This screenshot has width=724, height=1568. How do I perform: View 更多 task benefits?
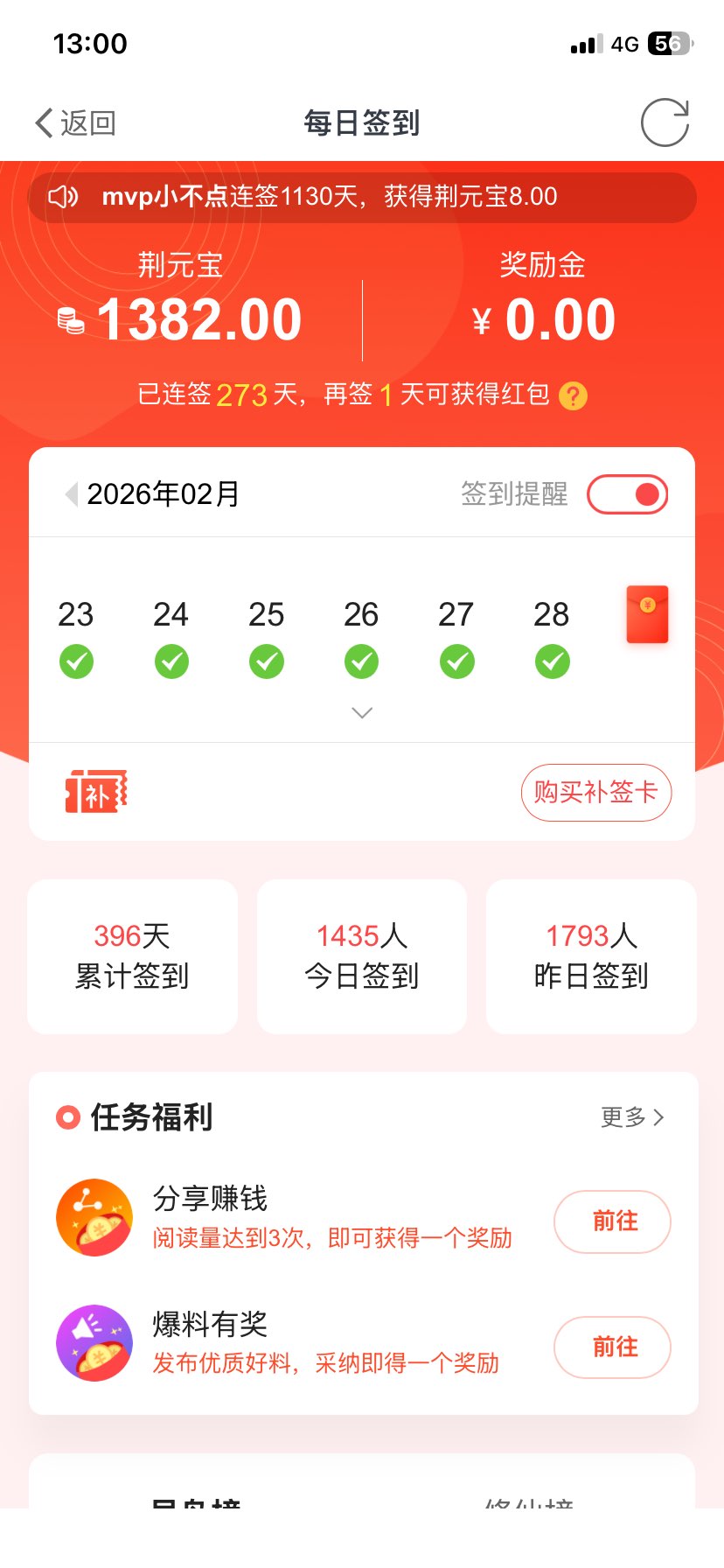pyautogui.click(x=632, y=1117)
